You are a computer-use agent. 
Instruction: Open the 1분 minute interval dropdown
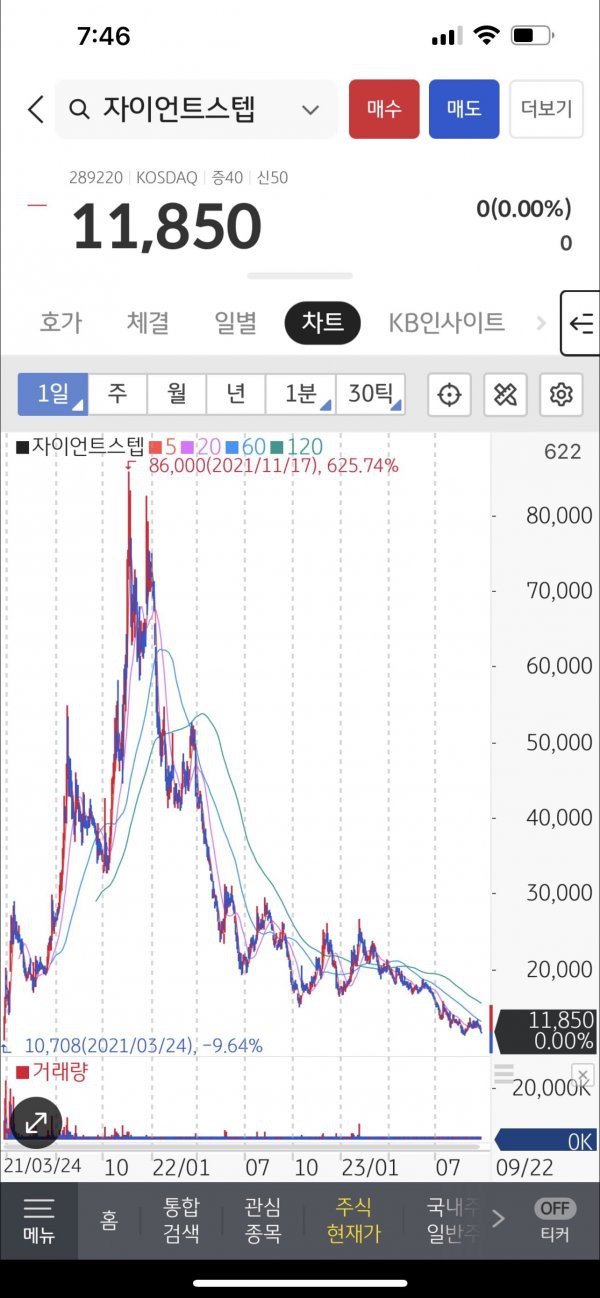tap(301, 394)
